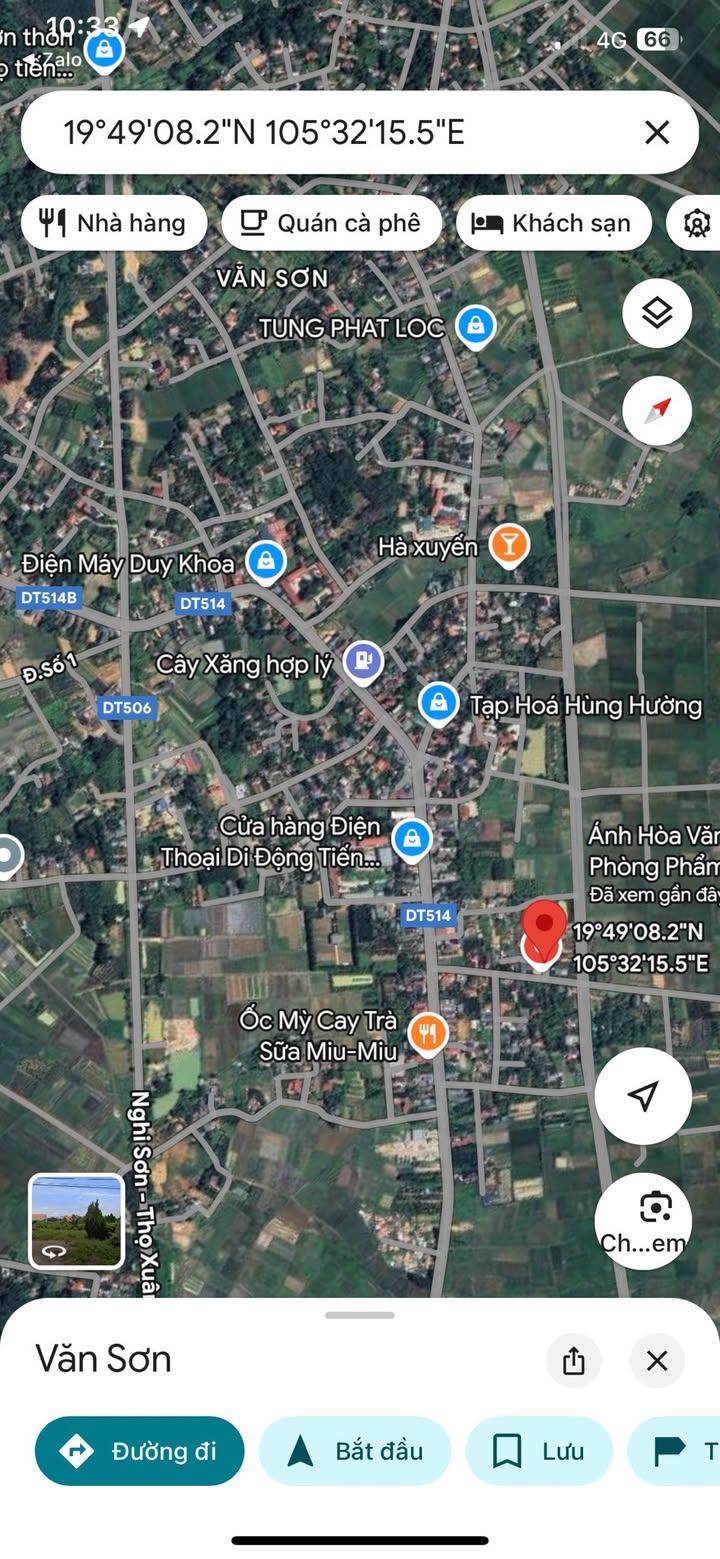The image size is (720, 1559).
Task: Filter by Quán cà phê
Action: click(331, 222)
